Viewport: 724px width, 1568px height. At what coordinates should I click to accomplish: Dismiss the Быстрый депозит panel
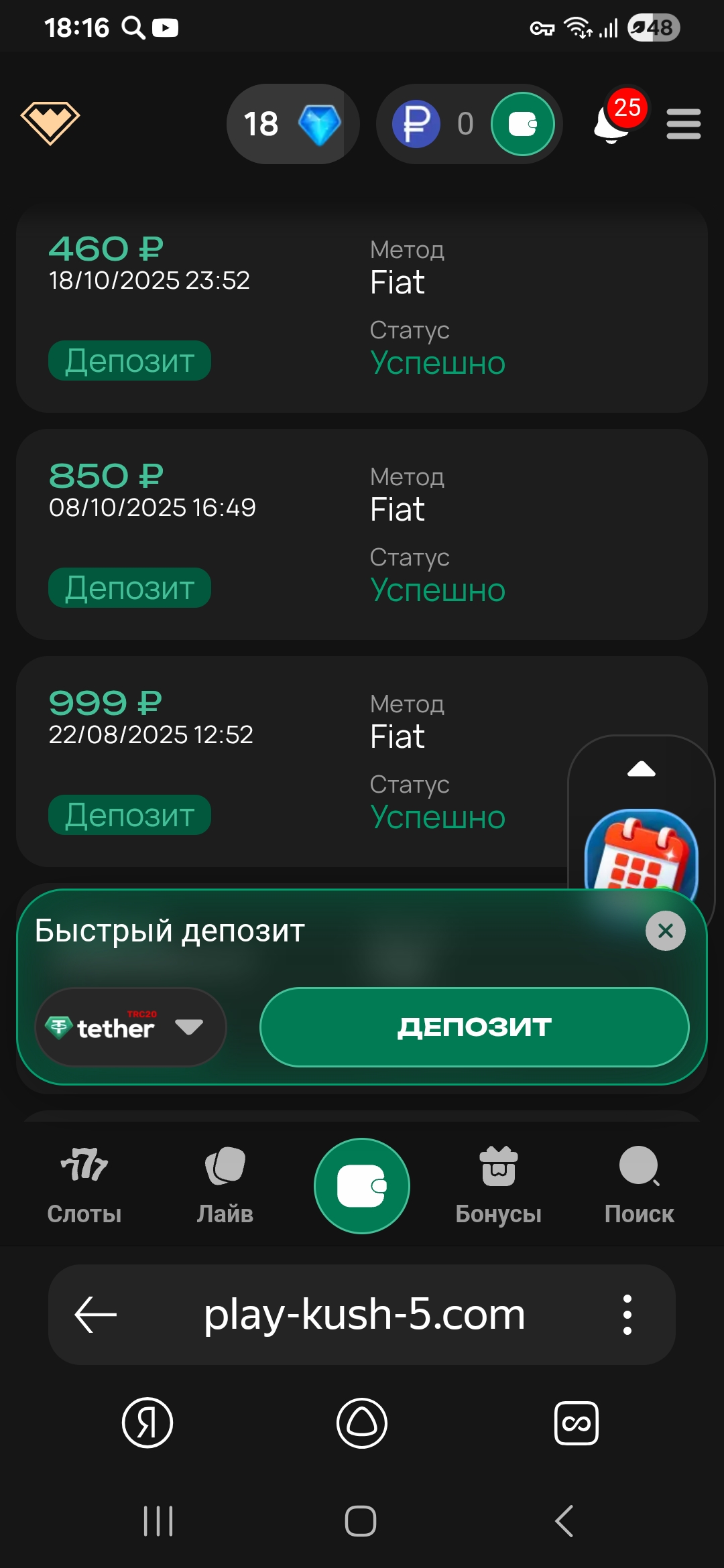coord(665,931)
